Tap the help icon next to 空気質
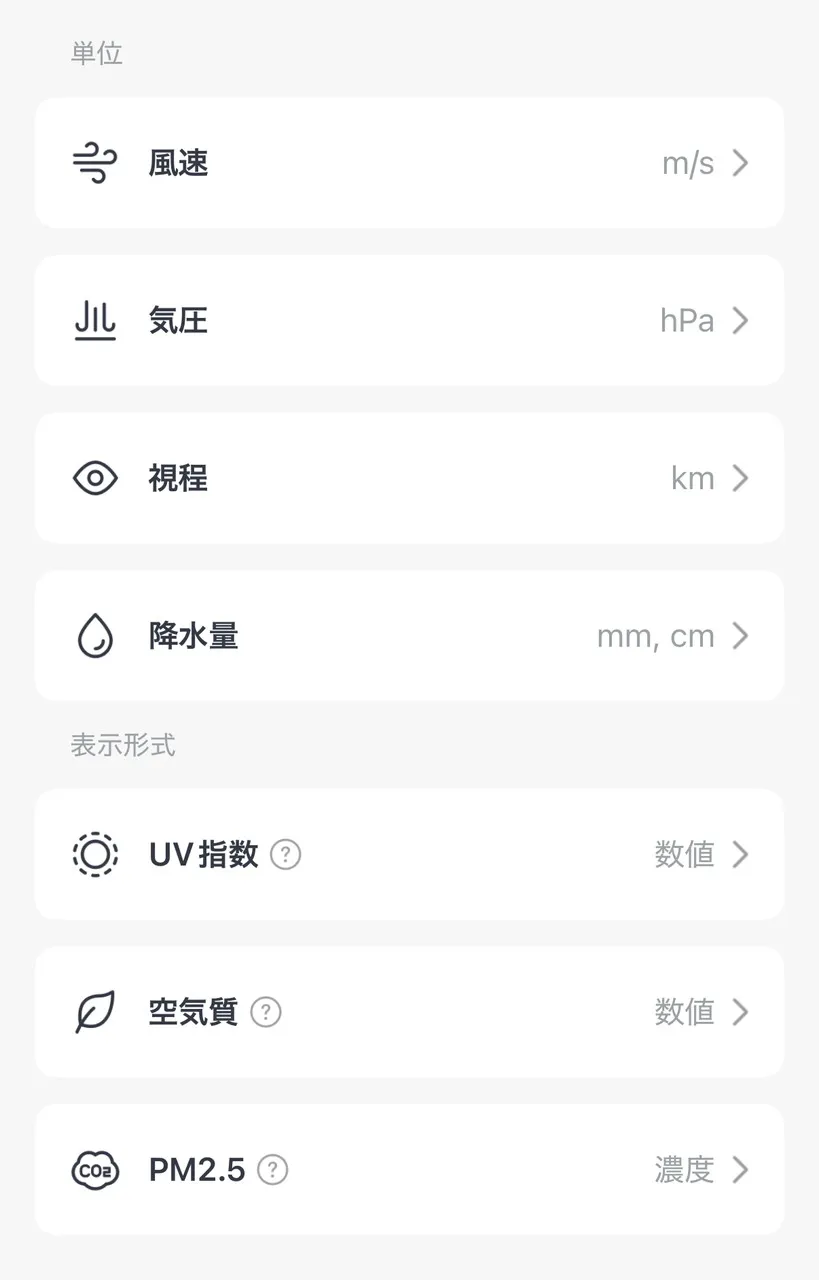 pos(266,1012)
